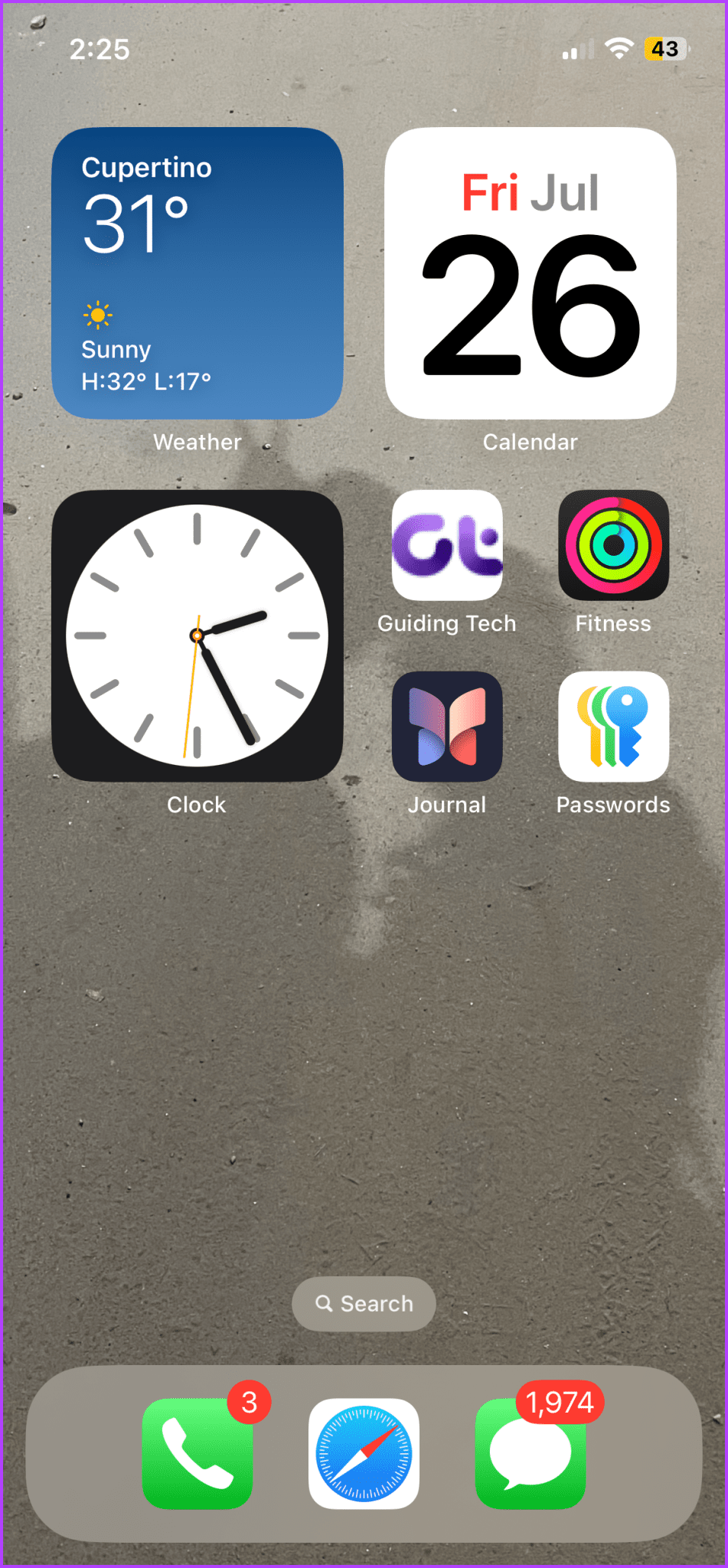Tap the Calendar widget showing Fri Jul 26
The height and width of the screenshot is (1568, 728).
[x=530, y=273]
